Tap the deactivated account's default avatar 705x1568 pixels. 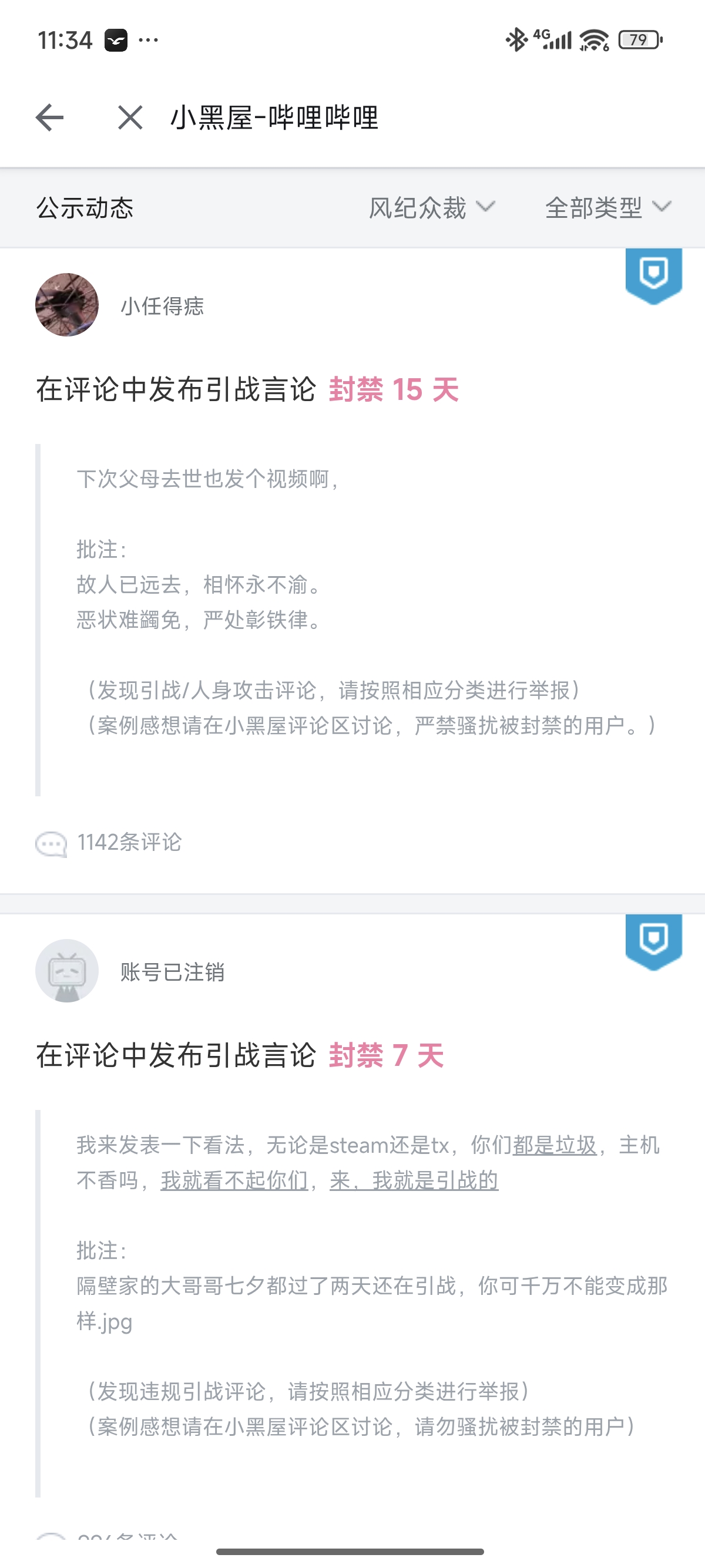point(67,971)
